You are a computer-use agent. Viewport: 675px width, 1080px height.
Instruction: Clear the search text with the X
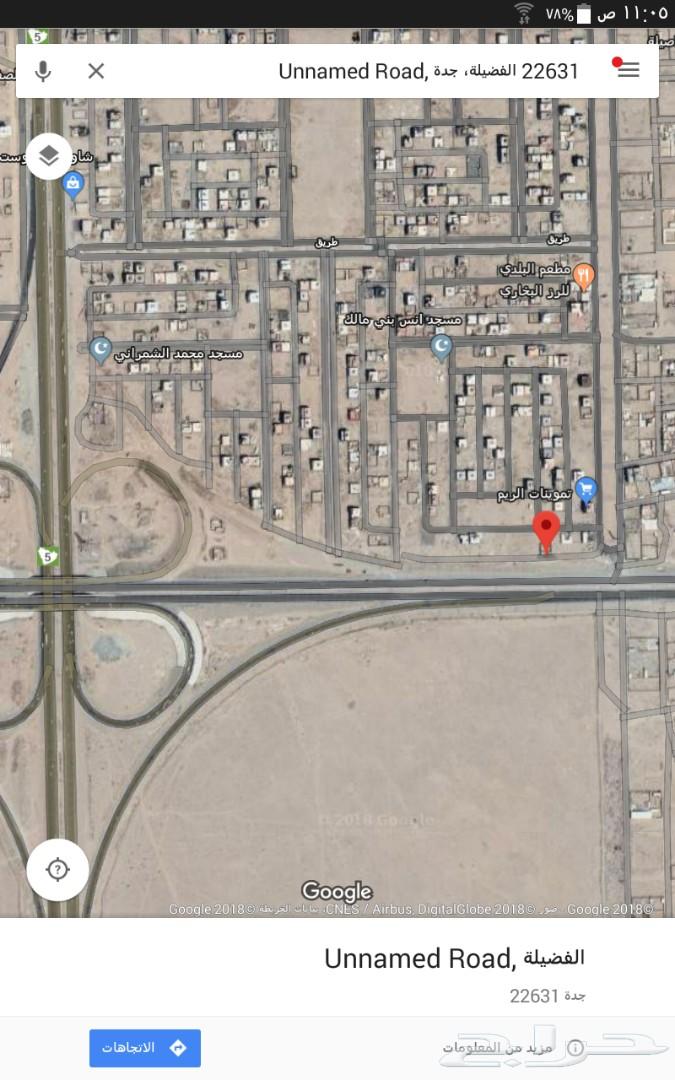click(96, 70)
